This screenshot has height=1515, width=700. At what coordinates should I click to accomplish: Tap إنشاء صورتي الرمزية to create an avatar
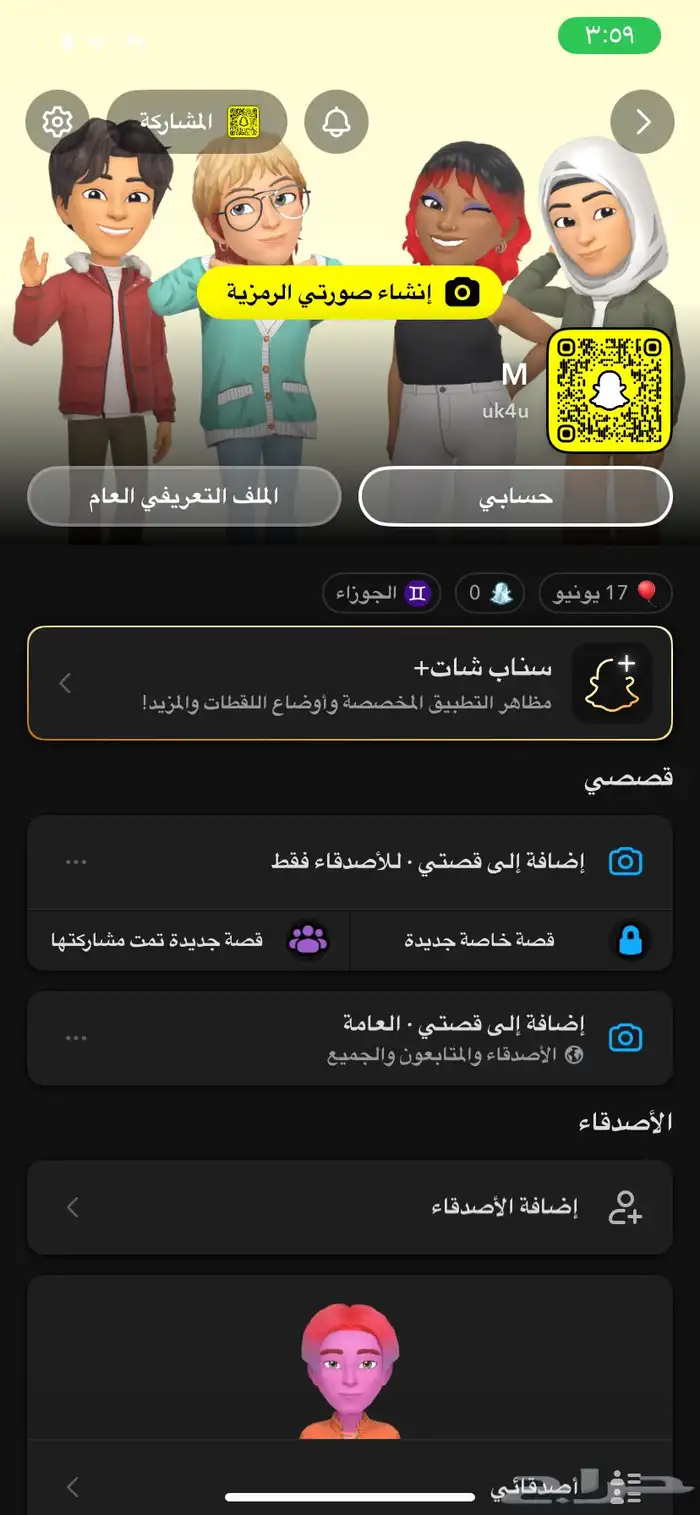click(x=350, y=292)
